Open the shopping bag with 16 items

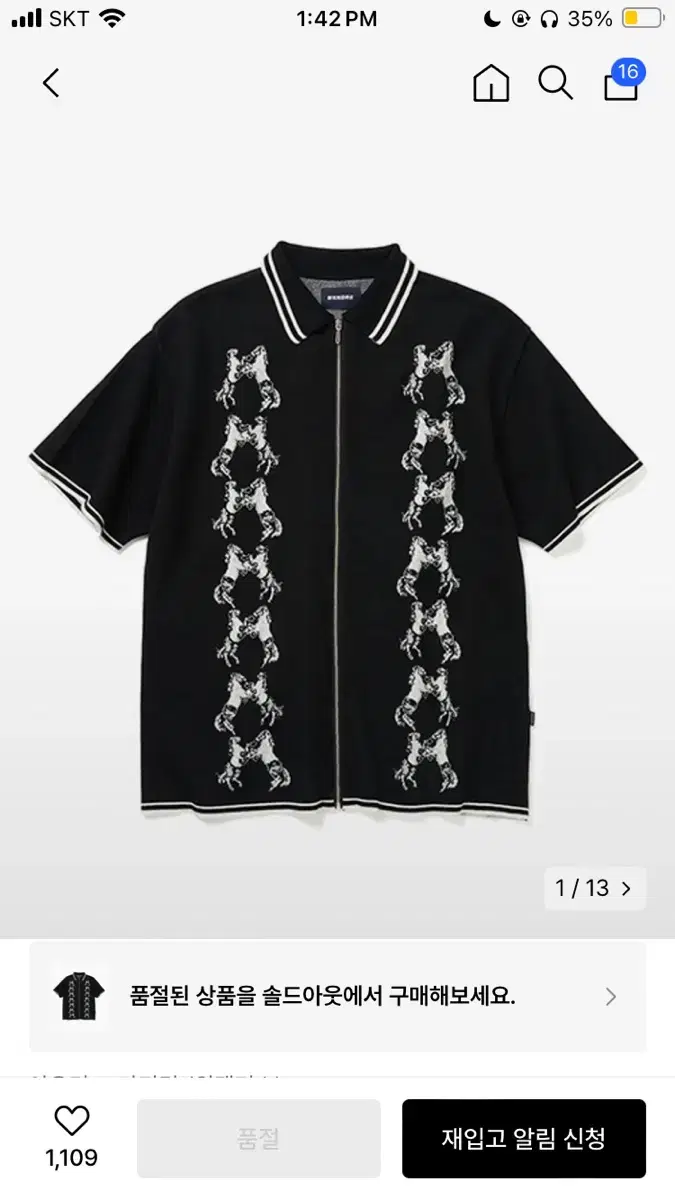pos(623,80)
